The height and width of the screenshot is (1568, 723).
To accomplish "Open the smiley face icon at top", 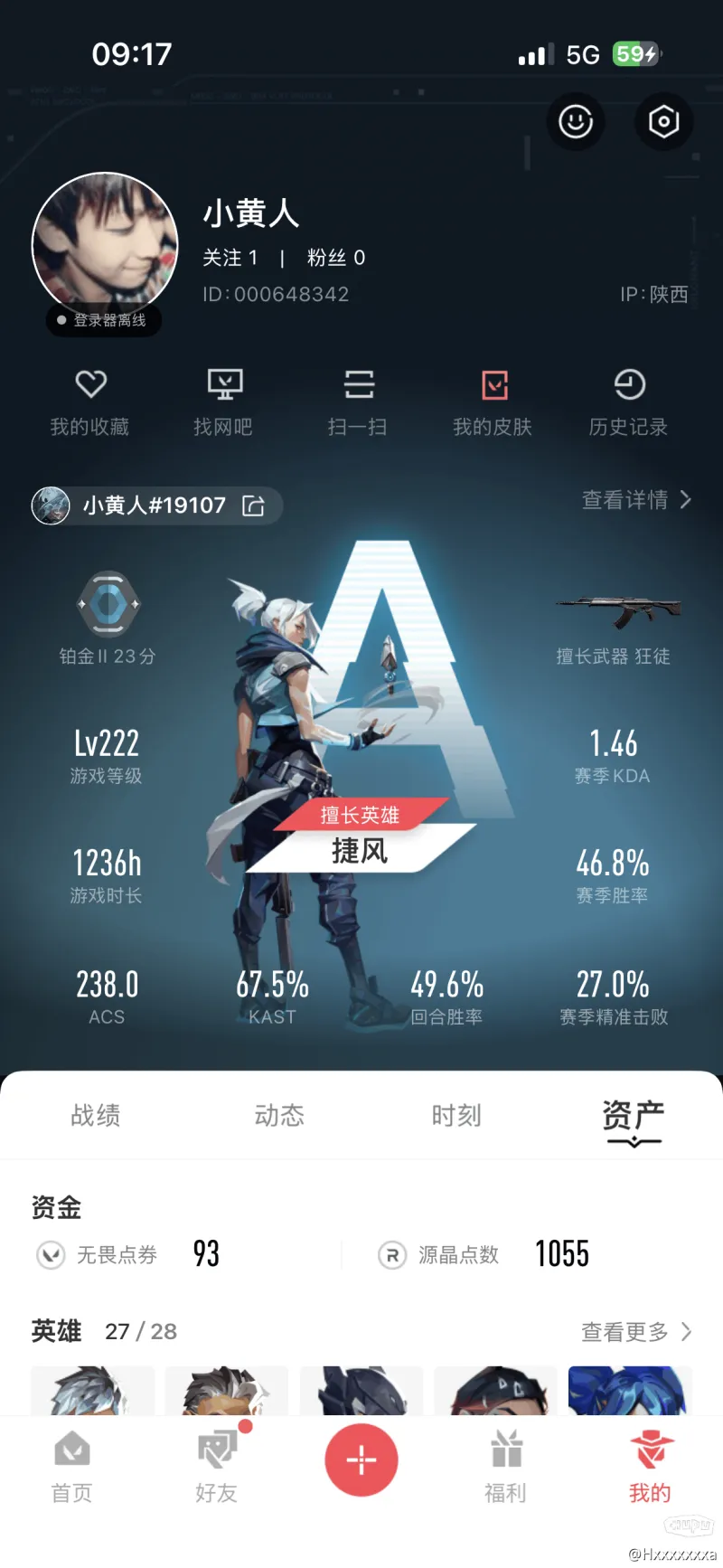I will pos(576,121).
